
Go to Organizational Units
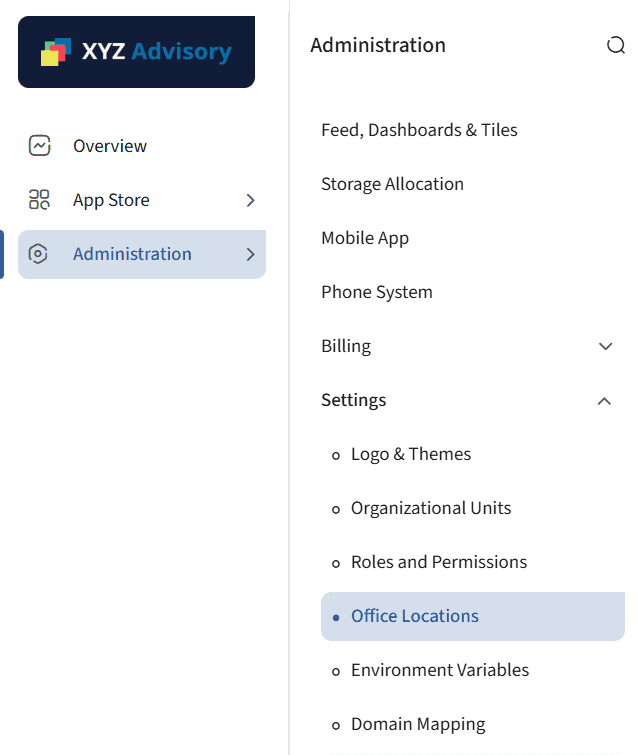tap(431, 508)
